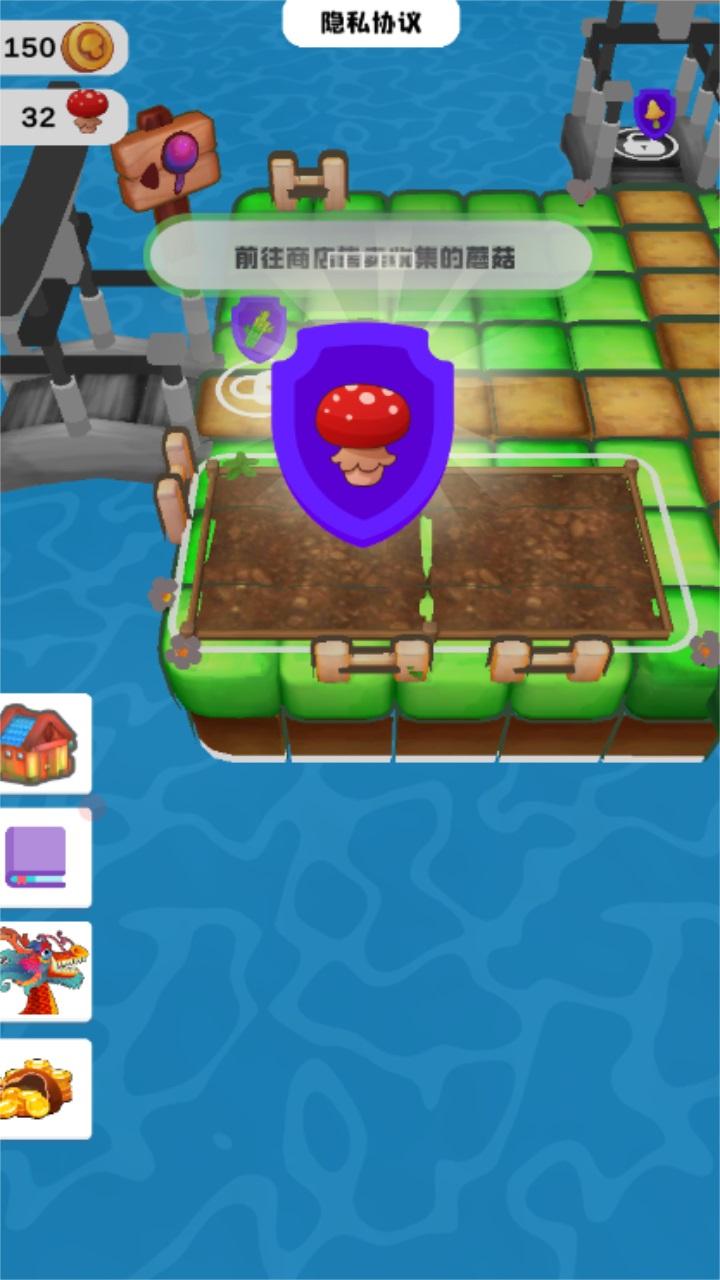Tap the large mushroom shield marker
The width and height of the screenshot is (720, 1280).
(362, 432)
